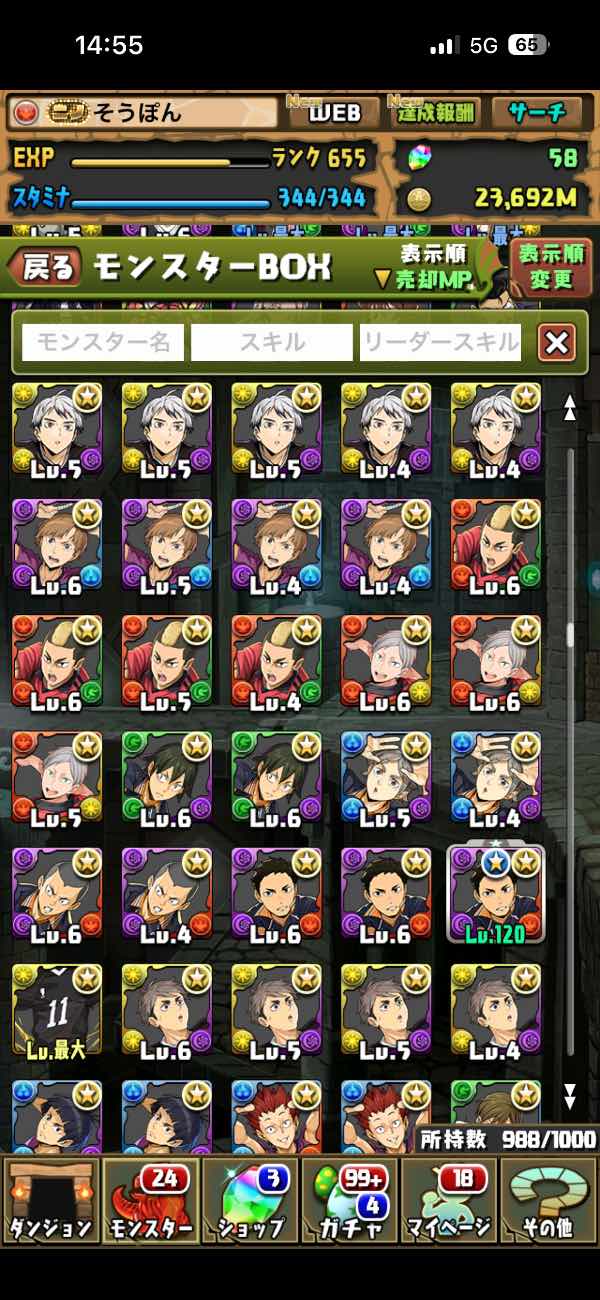
Task: Jump to top with the double up arrow
Action: coord(570,408)
